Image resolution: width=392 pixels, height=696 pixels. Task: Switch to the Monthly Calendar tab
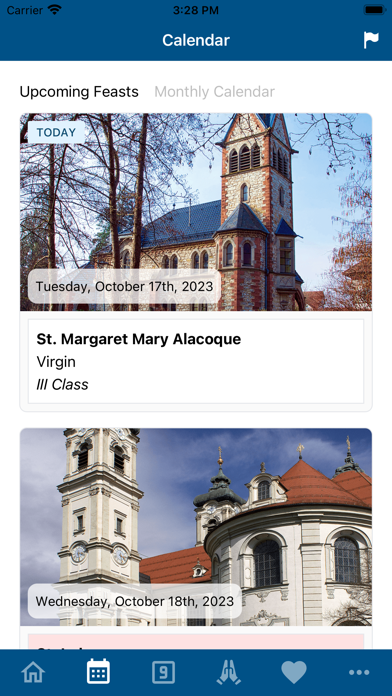(214, 92)
